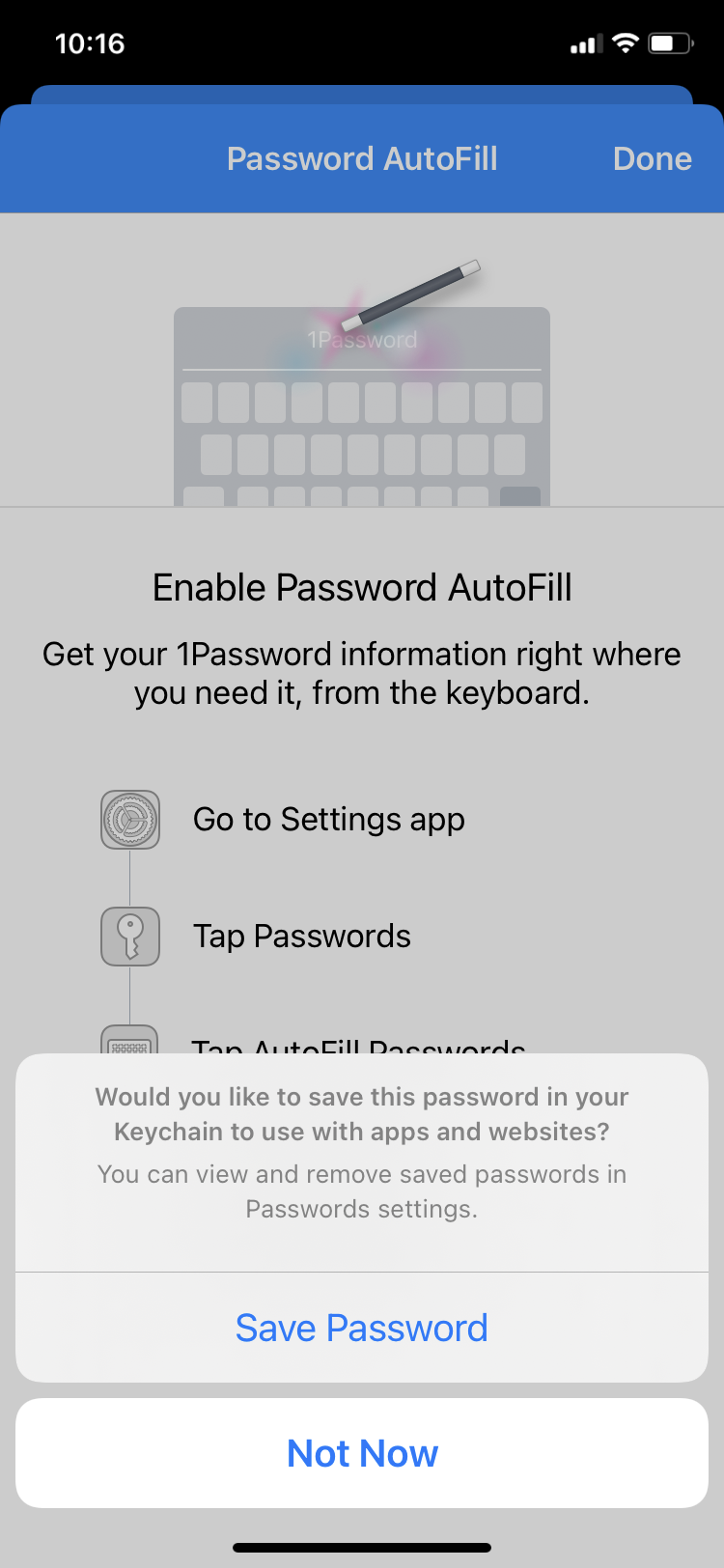
Task: Tap the 1Password label on the keyboard graphic
Action: point(362,340)
